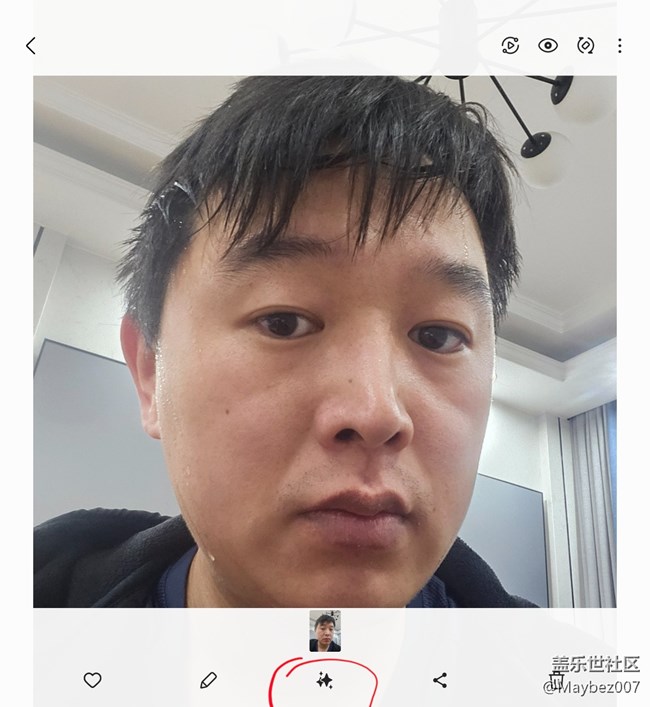
Task: Rotate the photo view
Action: pyautogui.click(x=585, y=46)
